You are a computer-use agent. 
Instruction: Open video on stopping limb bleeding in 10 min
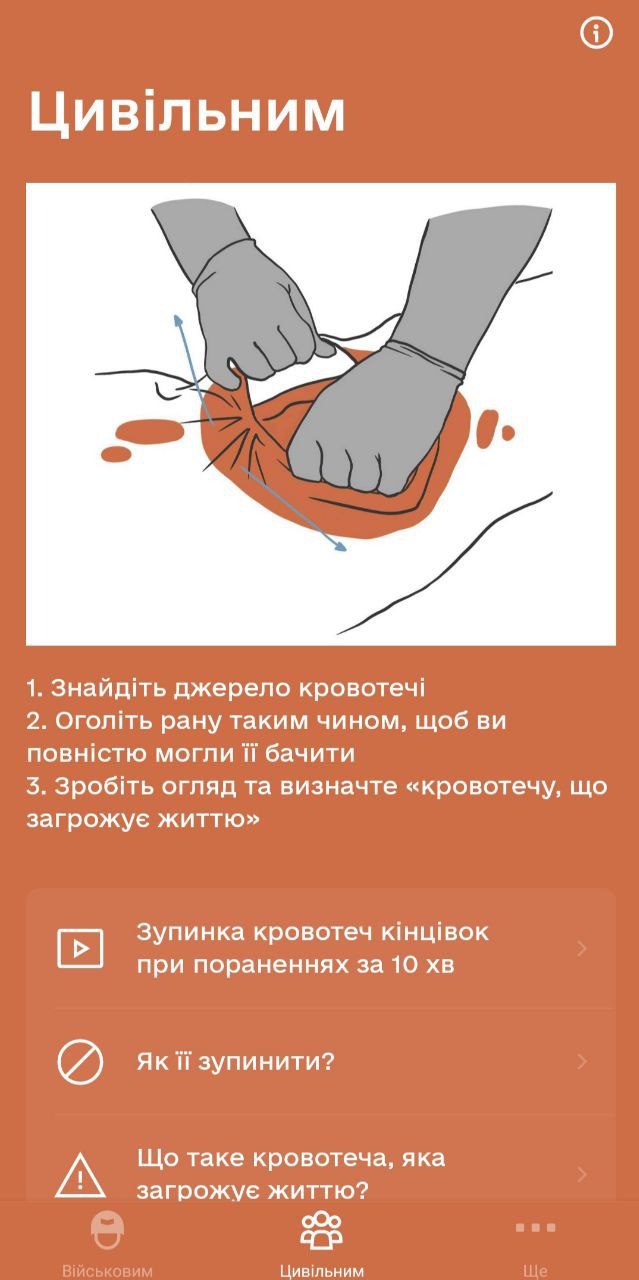[x=320, y=948]
